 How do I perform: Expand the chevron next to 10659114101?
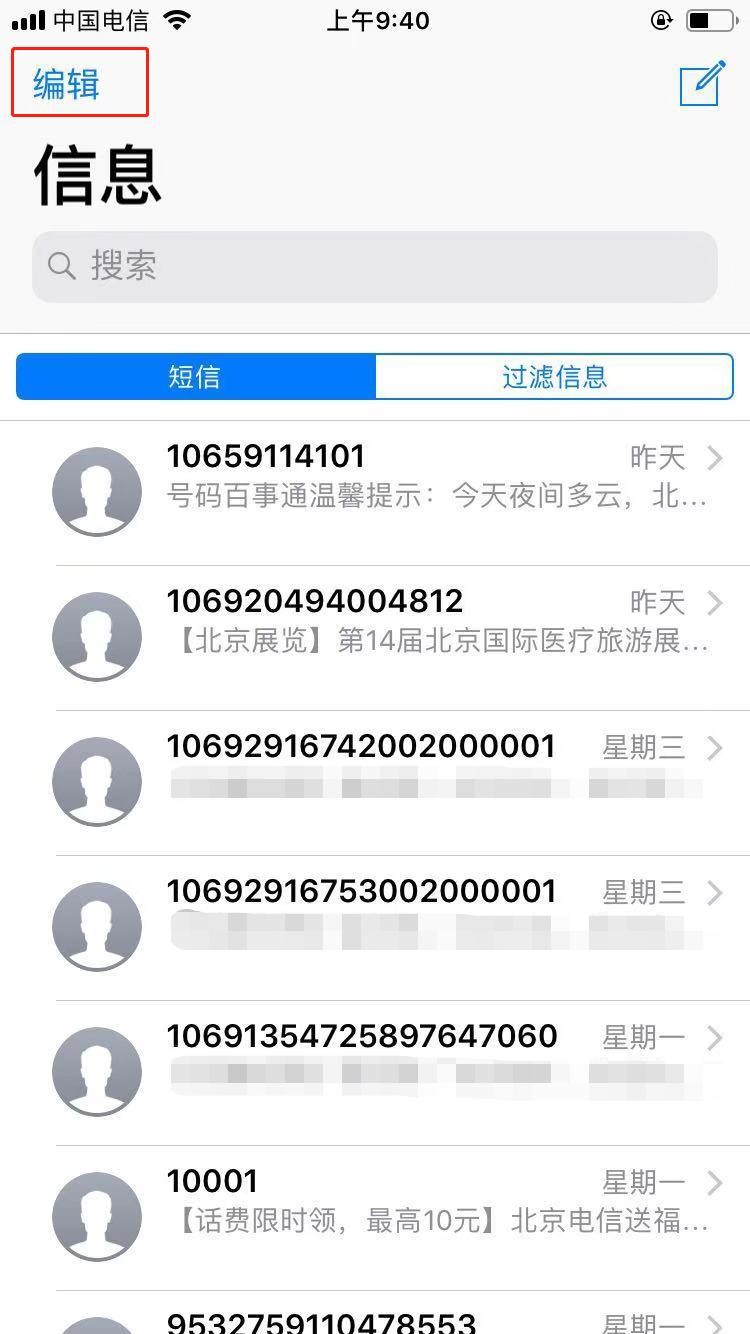(716, 460)
